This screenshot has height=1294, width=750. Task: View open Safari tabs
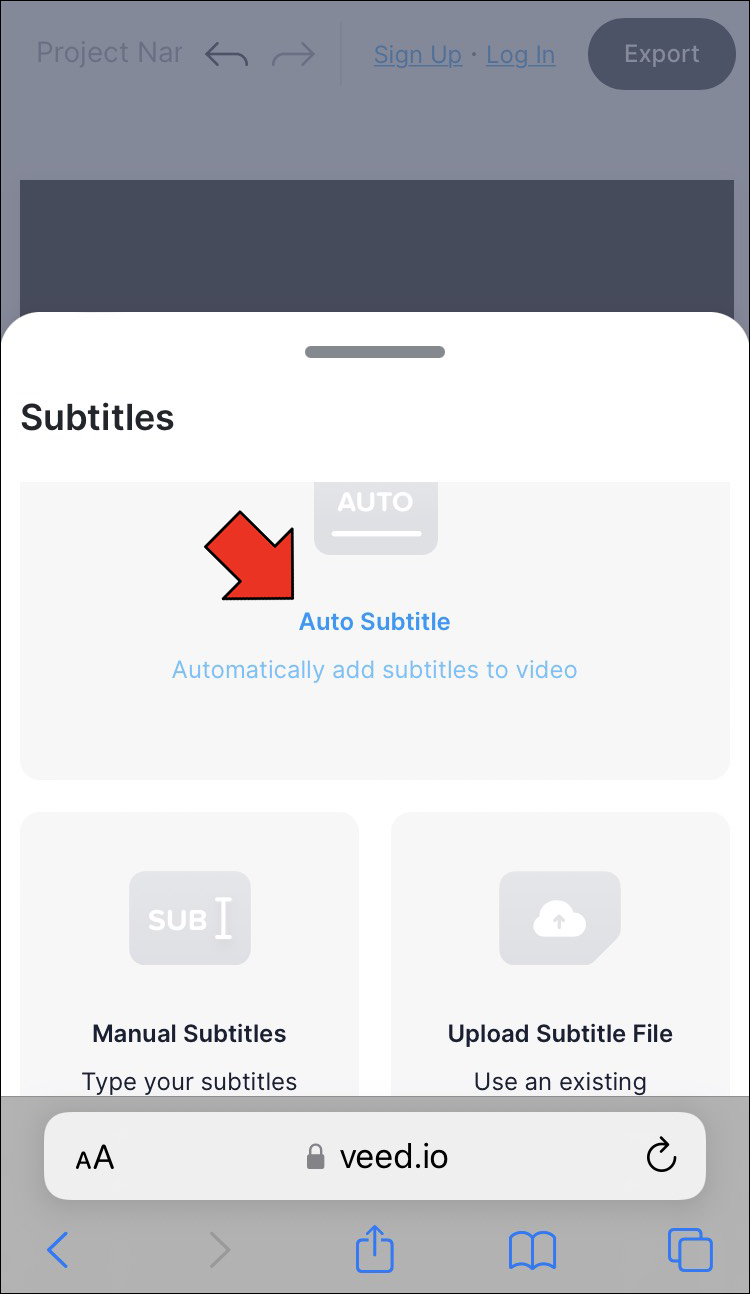pyautogui.click(x=690, y=1250)
